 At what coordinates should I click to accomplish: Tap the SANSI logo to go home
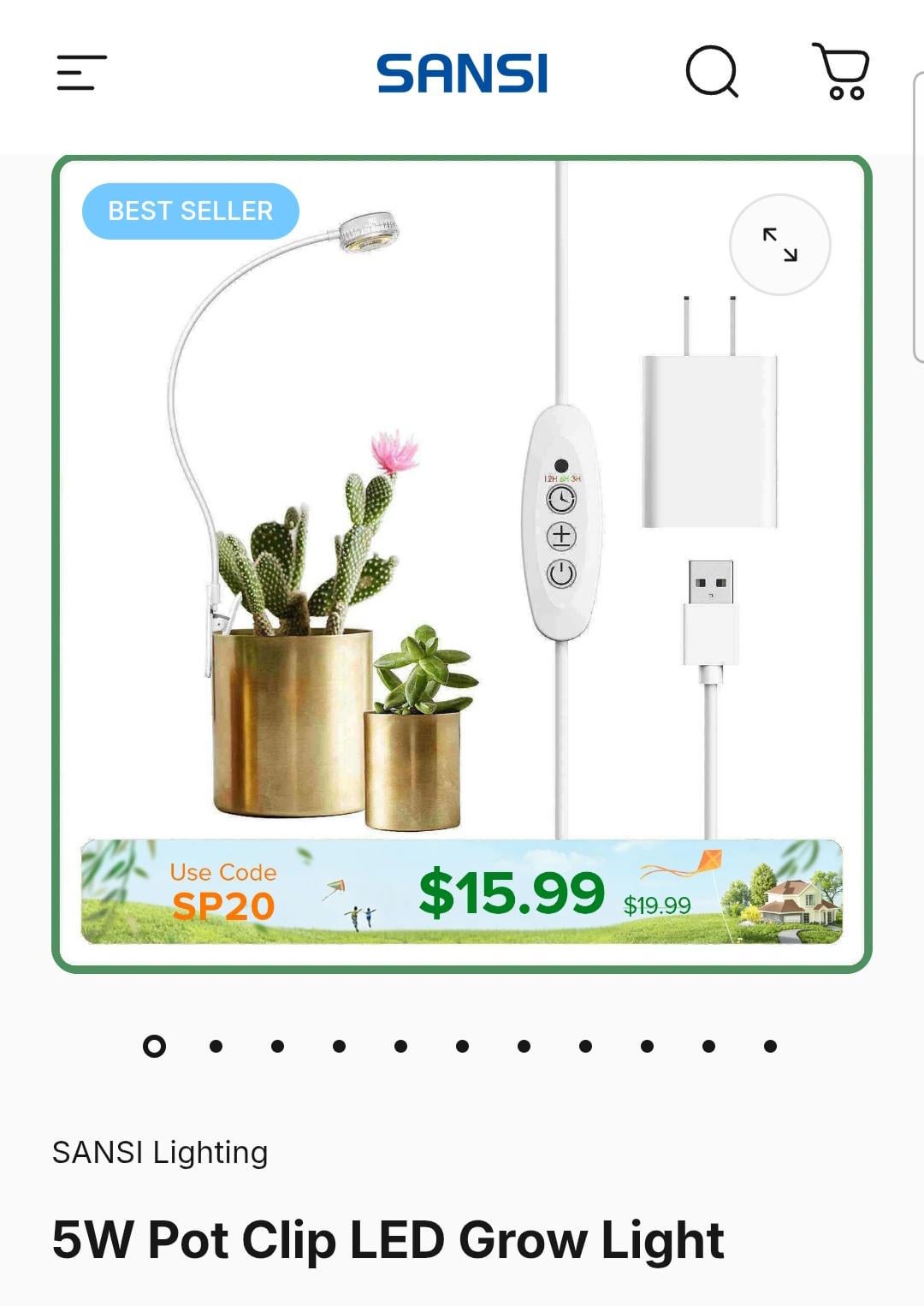(462, 74)
